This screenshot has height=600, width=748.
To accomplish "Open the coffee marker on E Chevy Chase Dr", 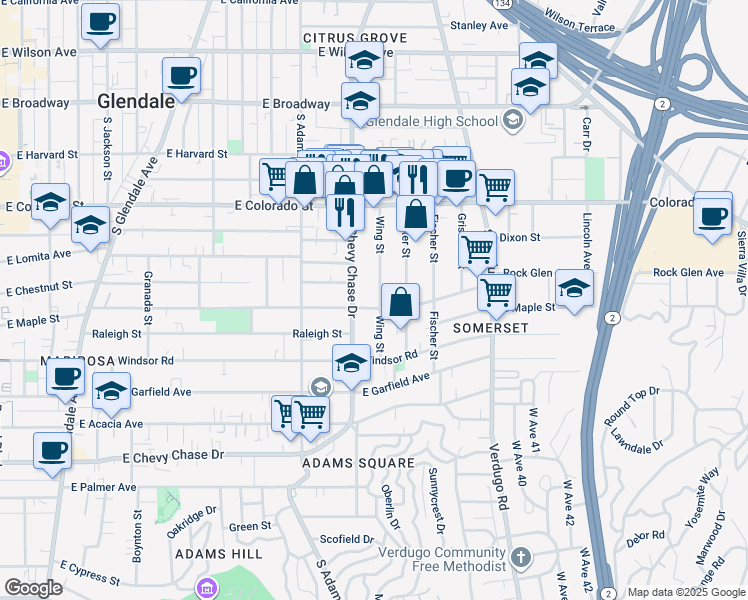I will click(x=52, y=450).
